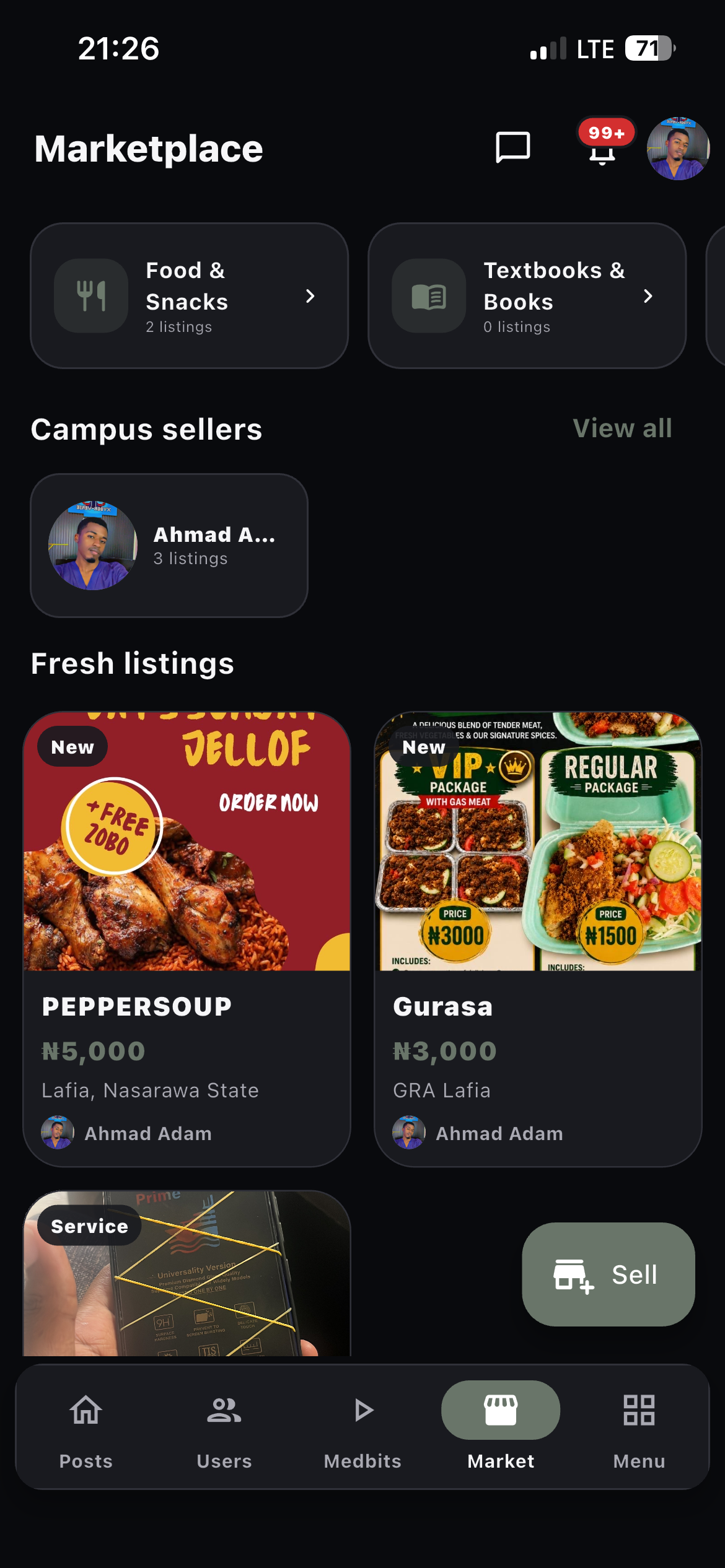Select the Market tab
The height and width of the screenshot is (1568, 725).
501,1427
